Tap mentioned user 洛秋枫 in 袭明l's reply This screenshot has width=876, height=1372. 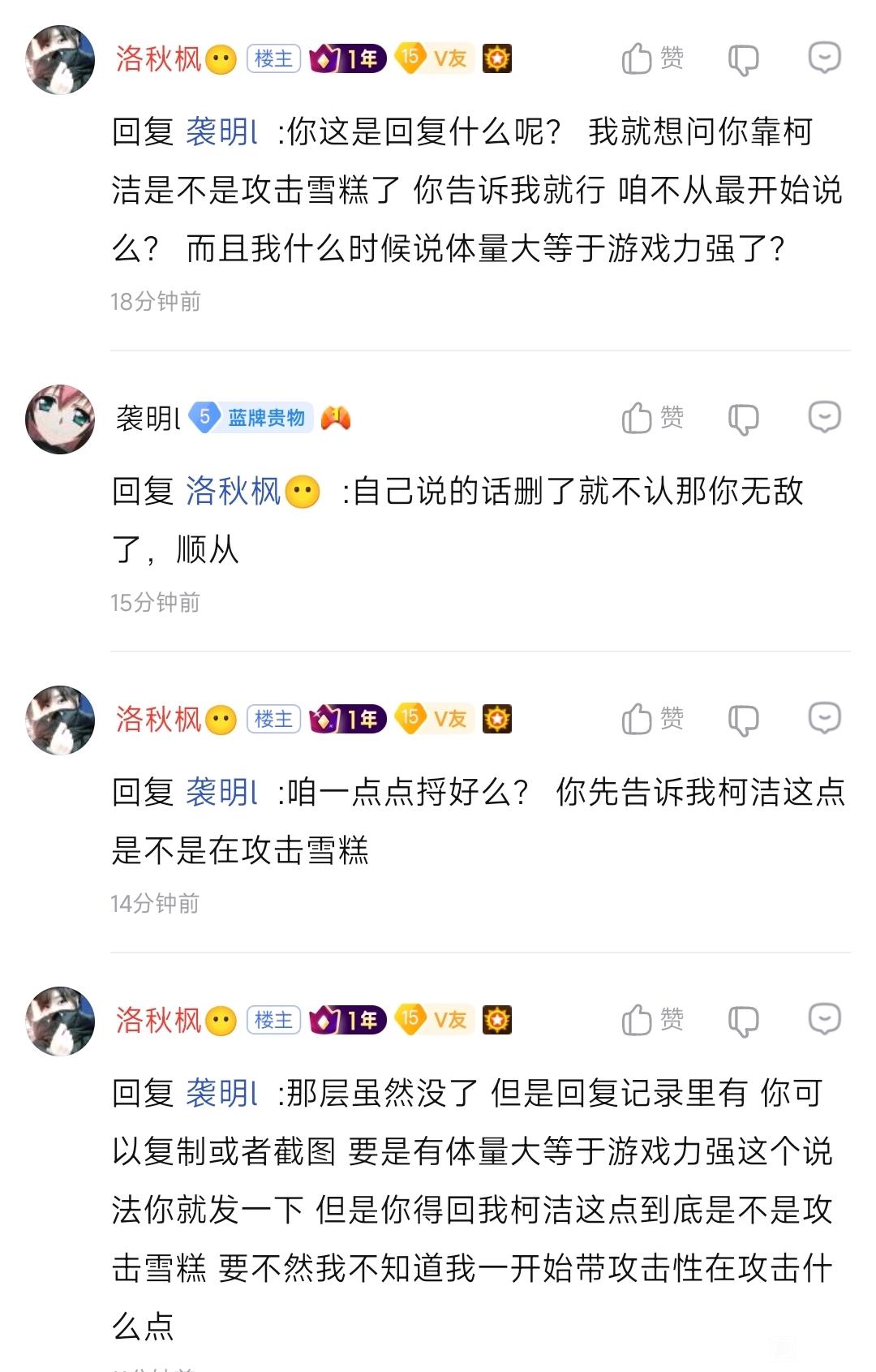[x=234, y=492]
